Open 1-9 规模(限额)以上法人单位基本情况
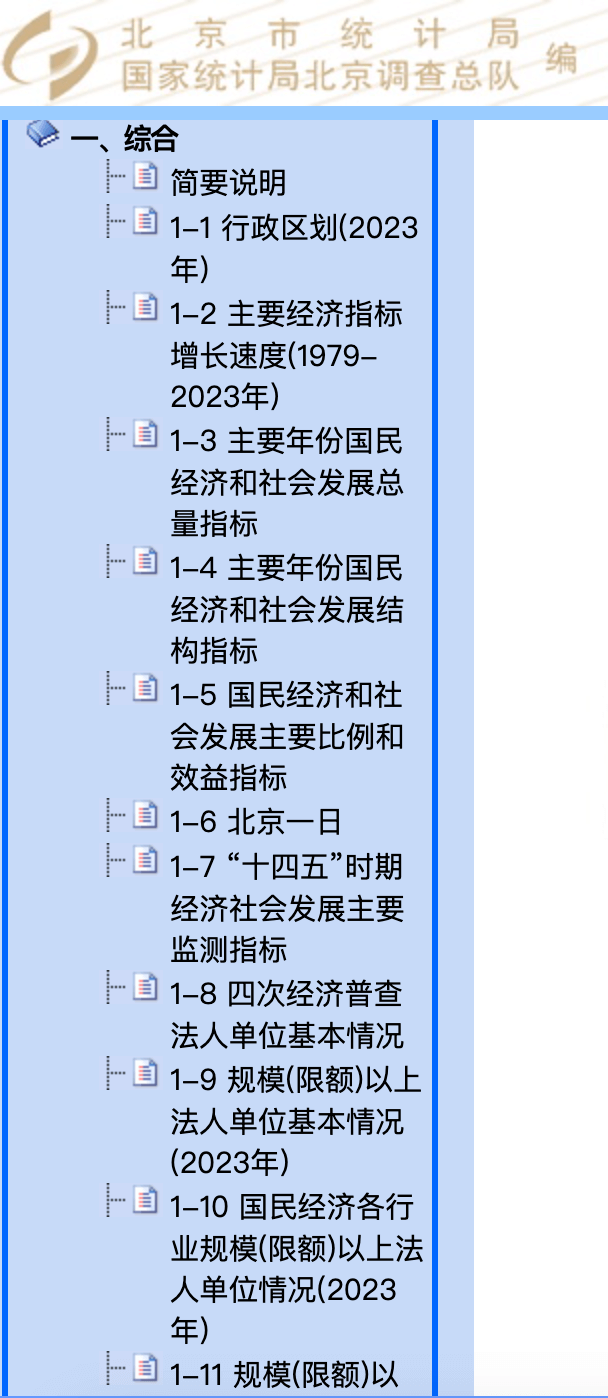This screenshot has height=1398, width=608. (x=296, y=1120)
